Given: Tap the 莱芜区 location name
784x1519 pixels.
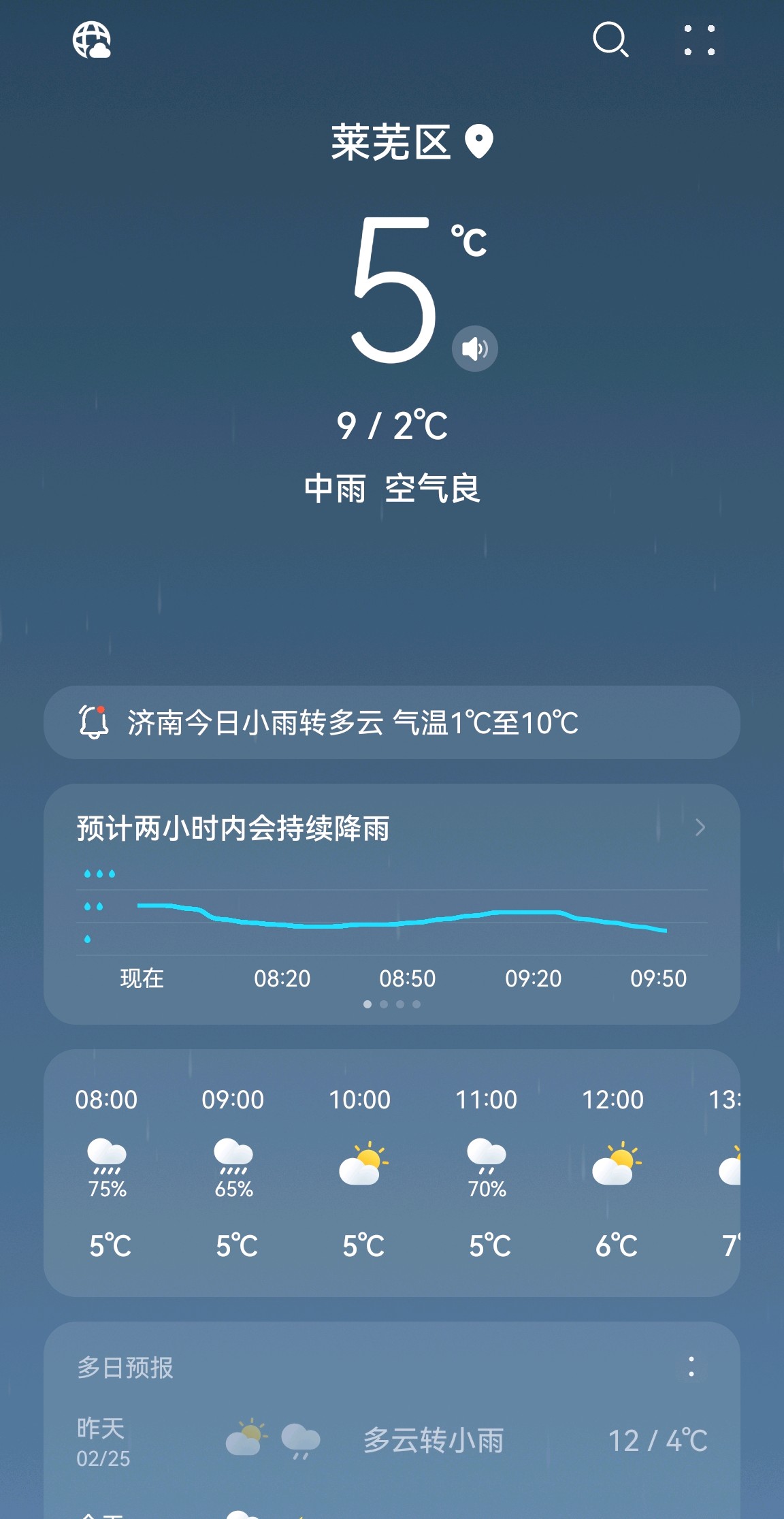Looking at the screenshot, I should (x=391, y=143).
